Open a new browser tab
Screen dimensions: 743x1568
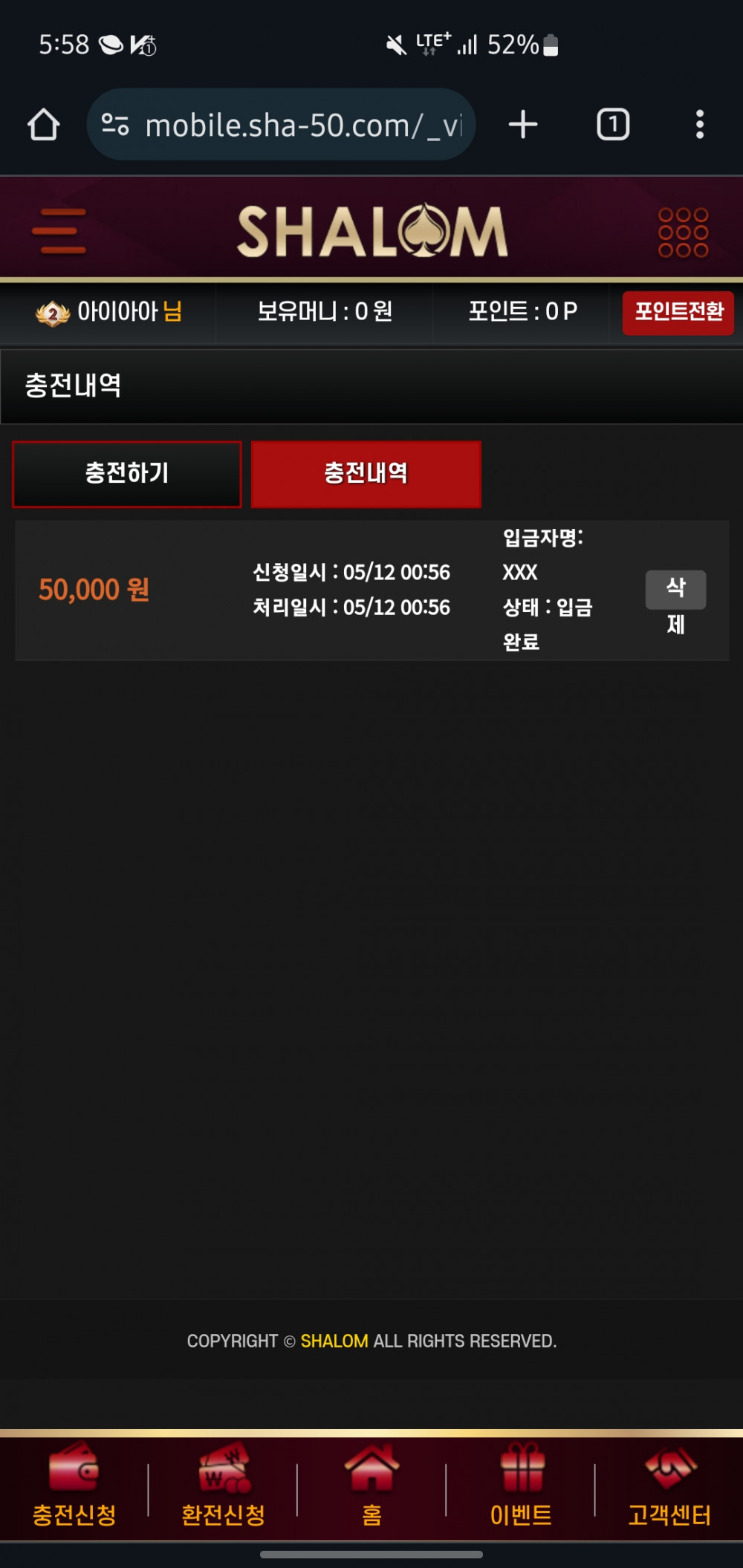tap(523, 125)
